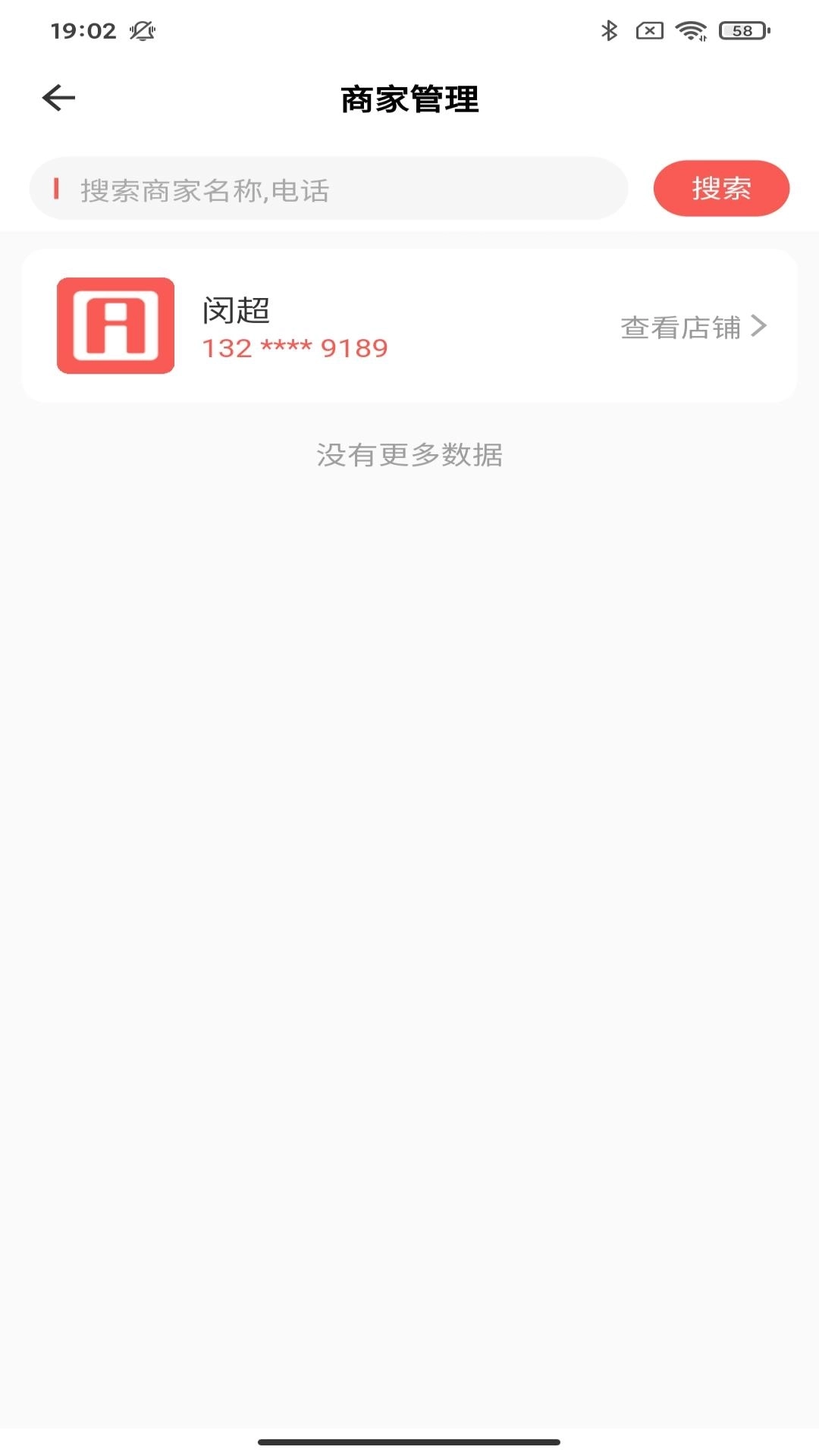This screenshot has height=1456, width=819.
Task: Tap the back arrow icon
Action: [58, 97]
